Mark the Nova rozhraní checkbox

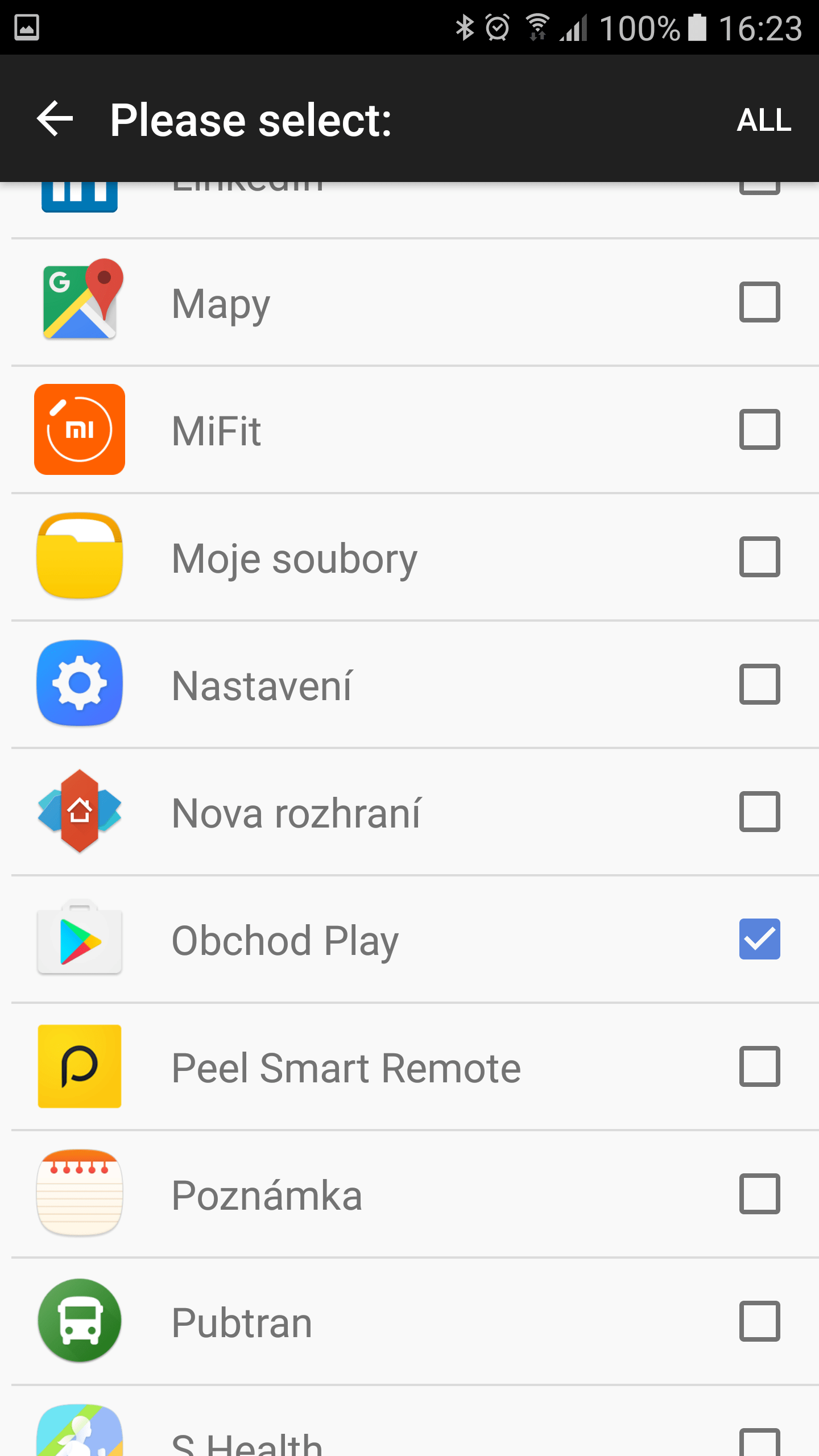click(759, 812)
